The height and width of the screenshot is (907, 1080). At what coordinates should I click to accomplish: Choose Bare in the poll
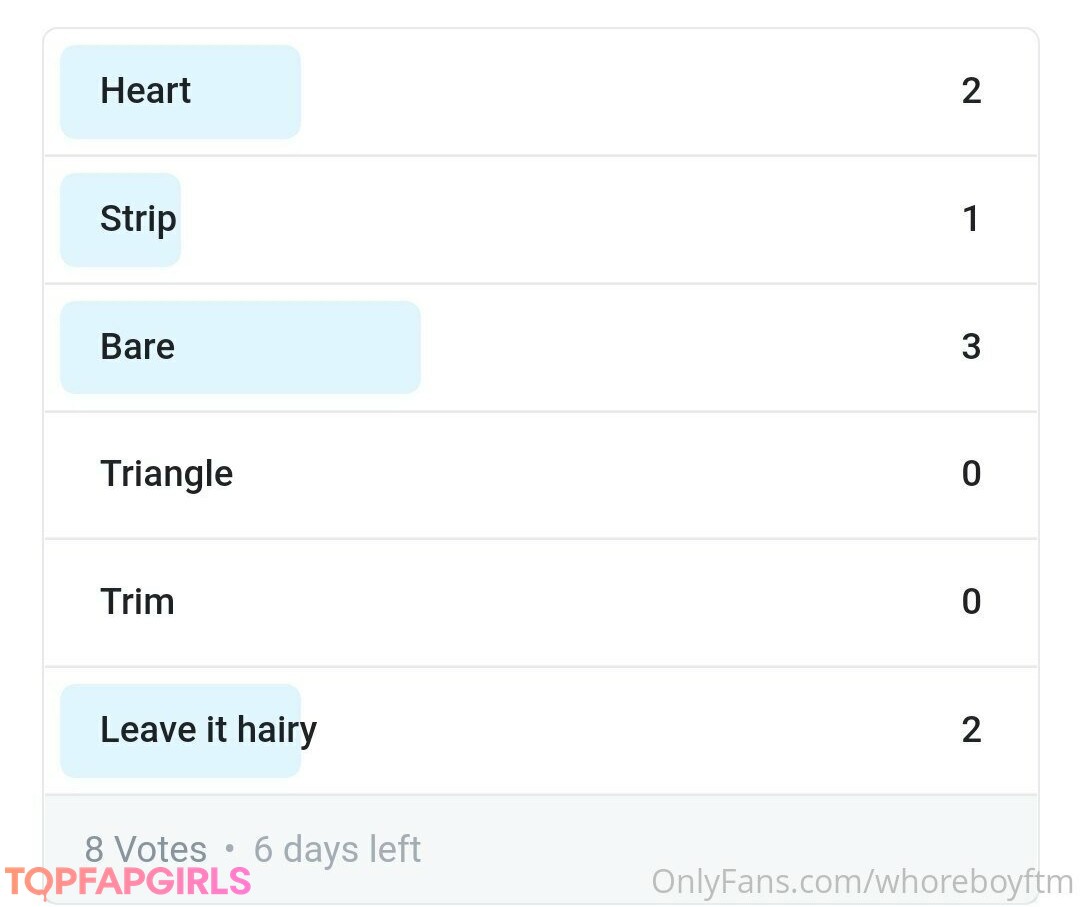click(138, 347)
